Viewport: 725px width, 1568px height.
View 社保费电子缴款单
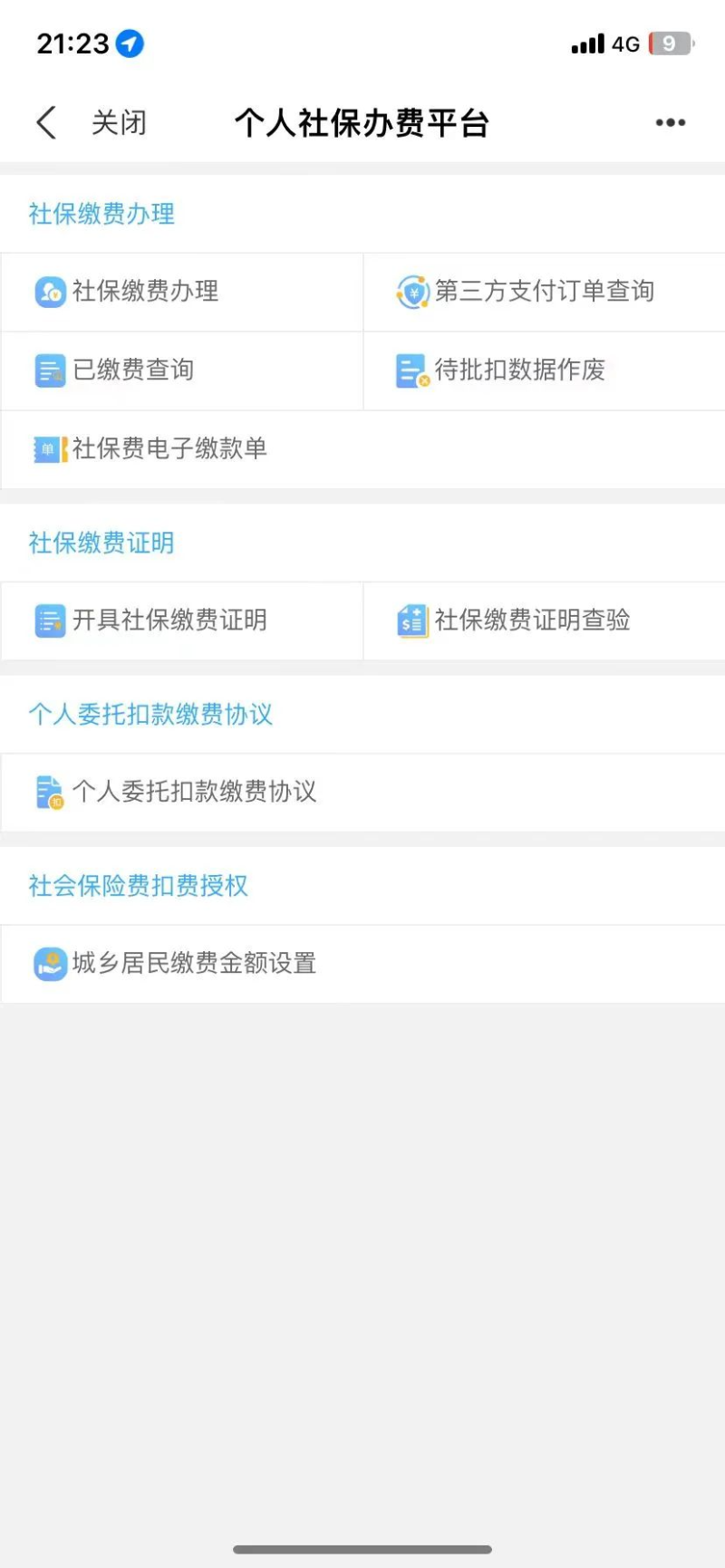pos(362,449)
